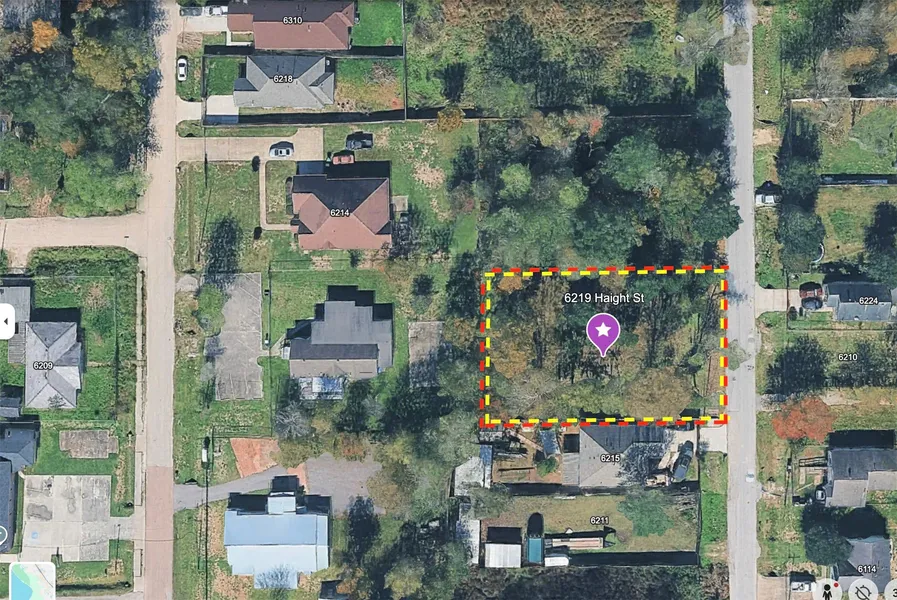
Task: Tap the purple star pin at 6219 Haight St
Action: [x=602, y=331]
